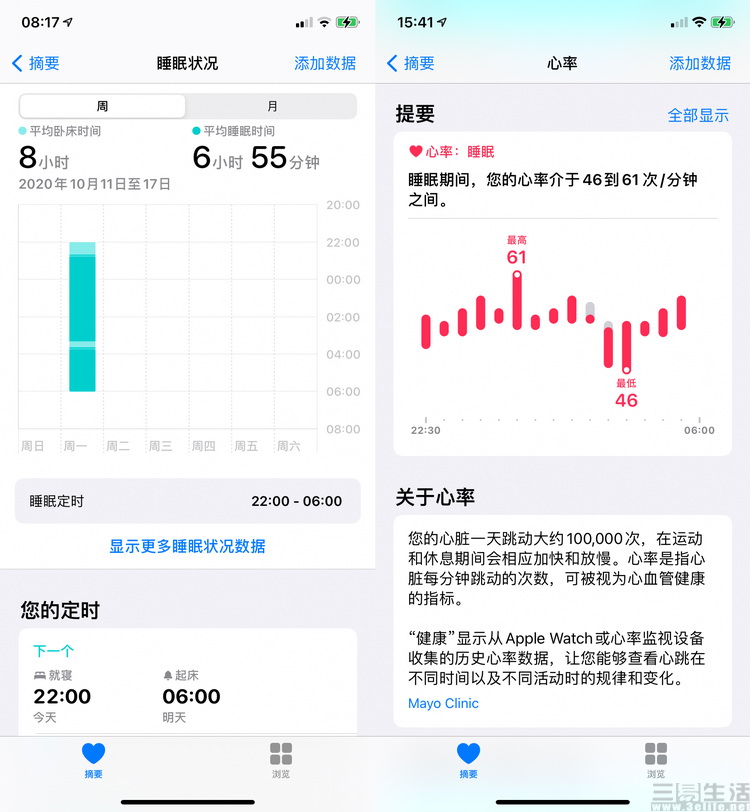Open the Mayo Clinic link
Viewport: 750px width, 812px height.
[443, 703]
